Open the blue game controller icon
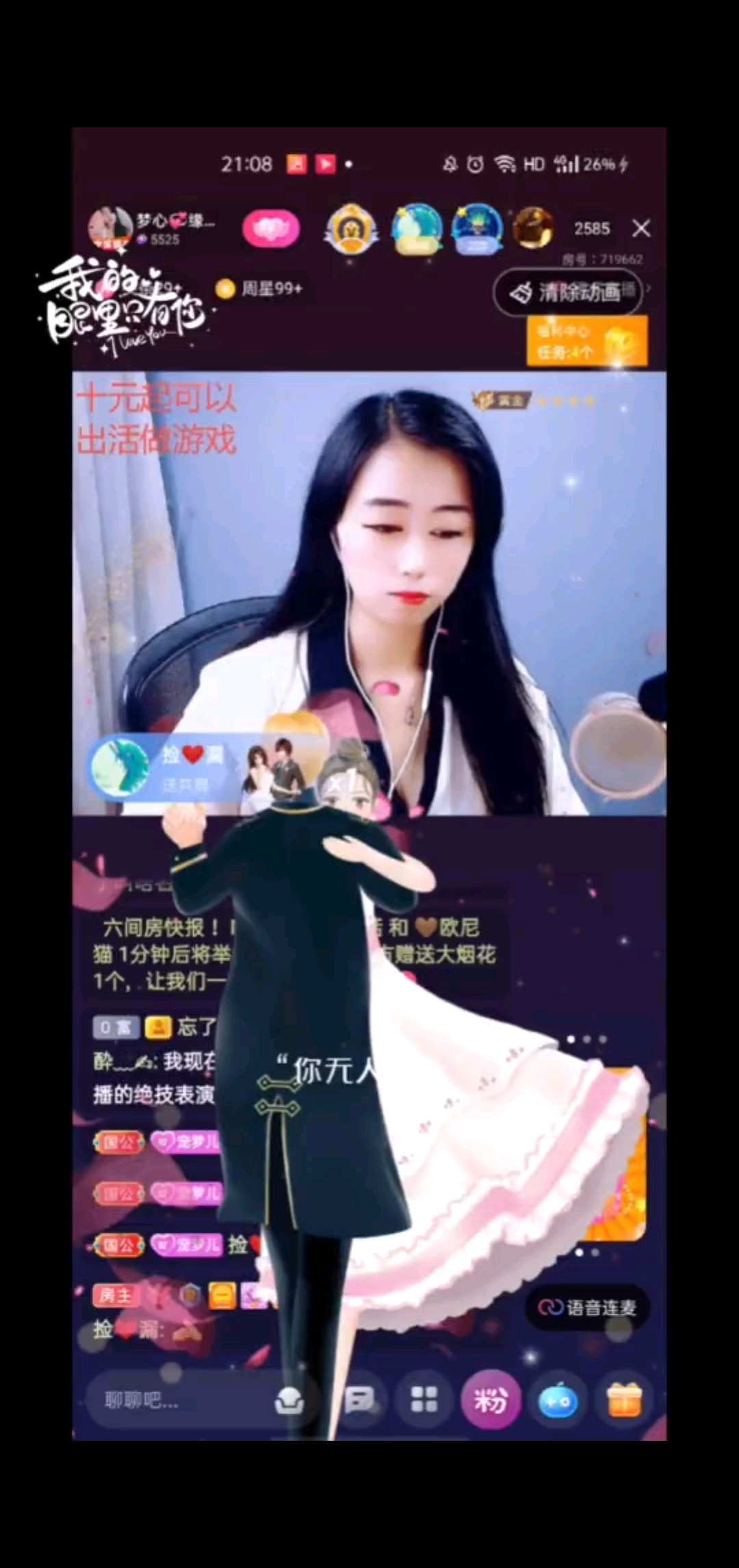Image resolution: width=739 pixels, height=1568 pixels. tap(558, 1401)
